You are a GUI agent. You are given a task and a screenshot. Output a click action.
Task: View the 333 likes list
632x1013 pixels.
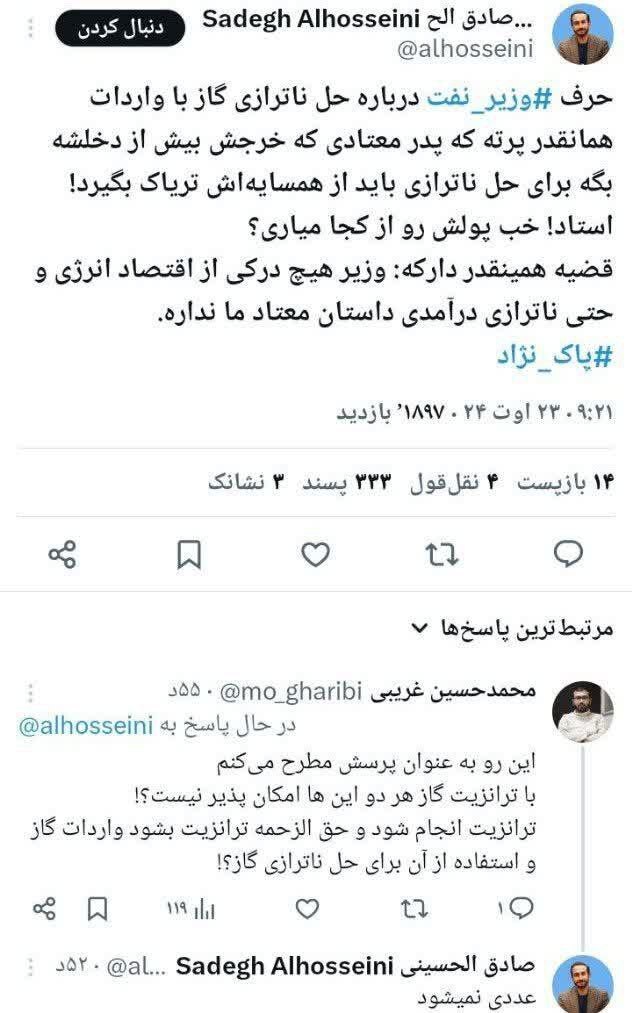pos(346,483)
